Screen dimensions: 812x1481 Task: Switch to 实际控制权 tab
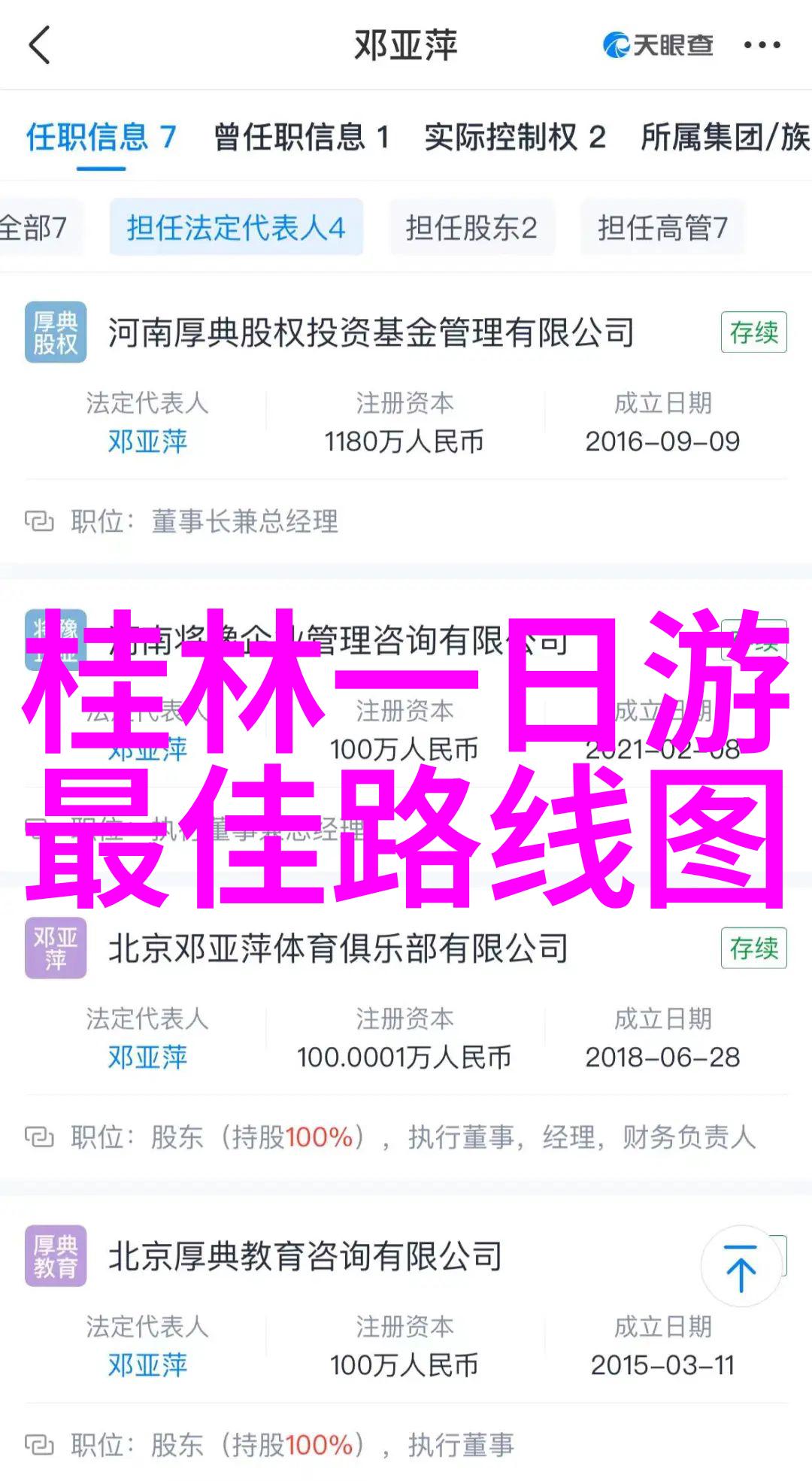pos(515,138)
